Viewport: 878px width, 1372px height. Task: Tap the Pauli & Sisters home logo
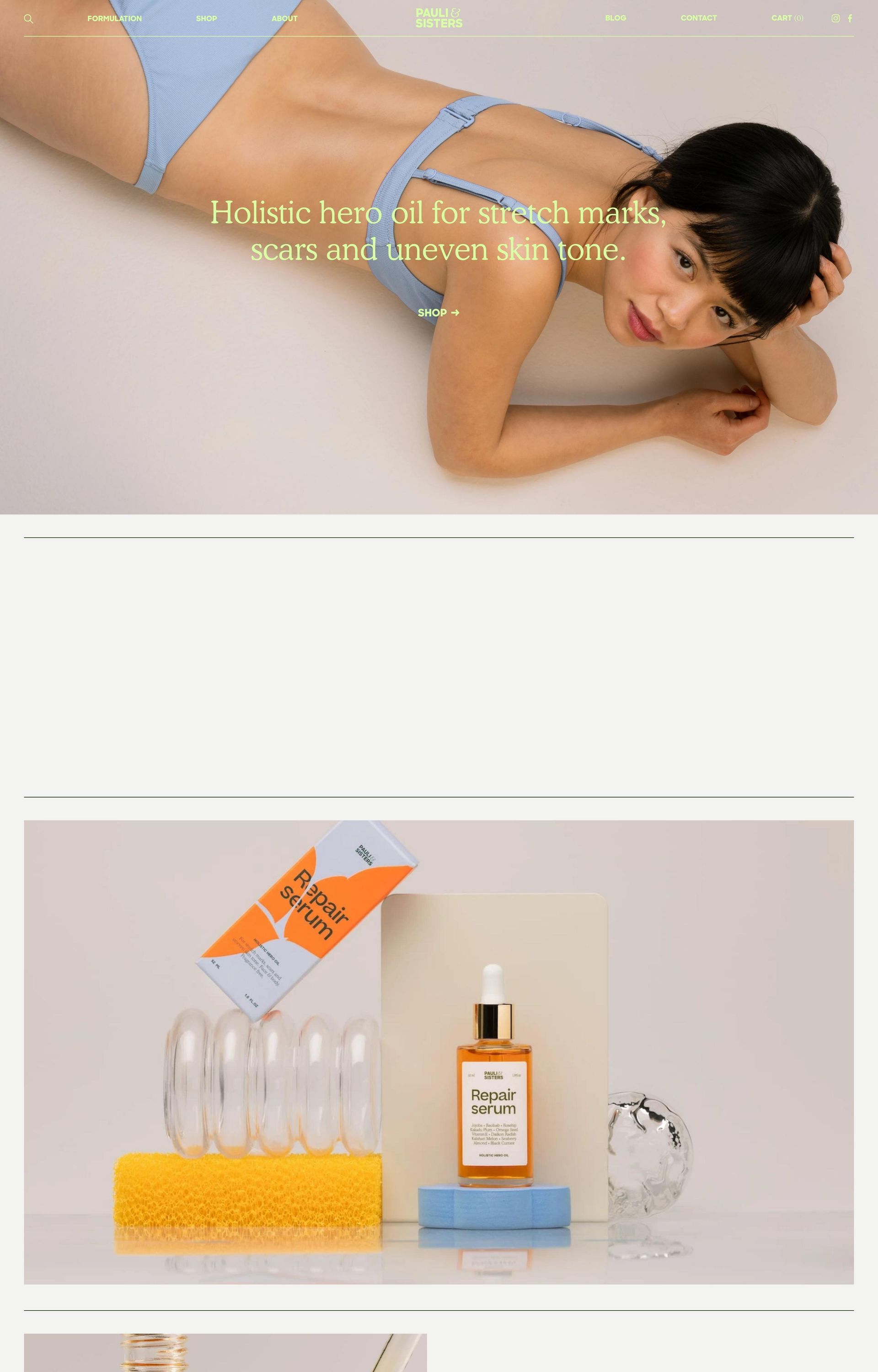point(439,18)
